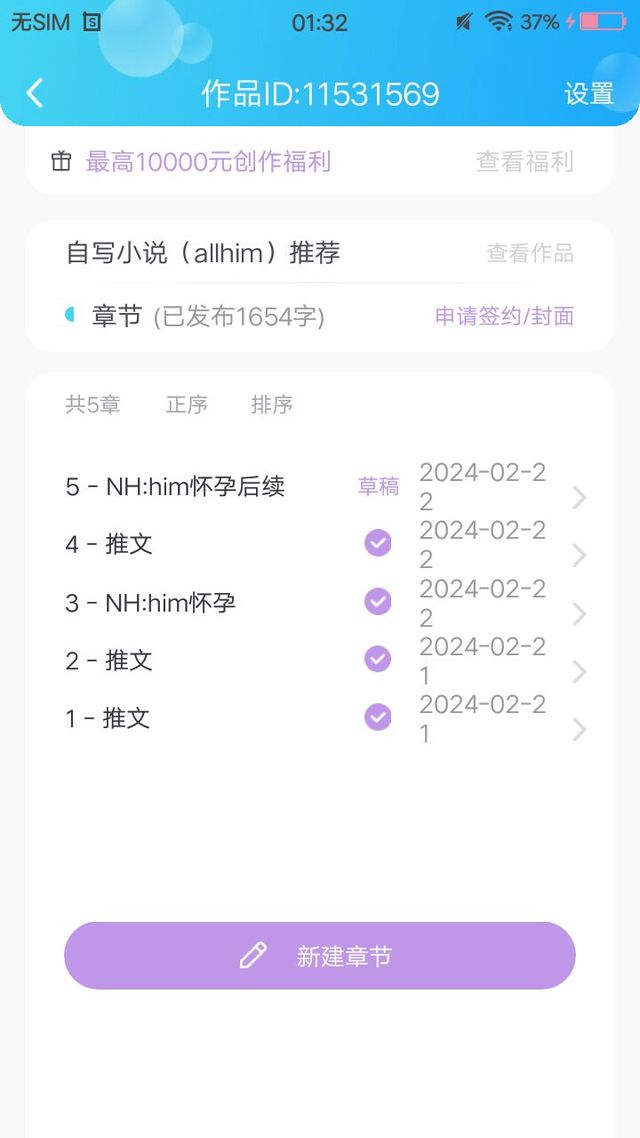Tap 查看作品 to view the work
The image size is (640, 1138).
[x=530, y=253]
